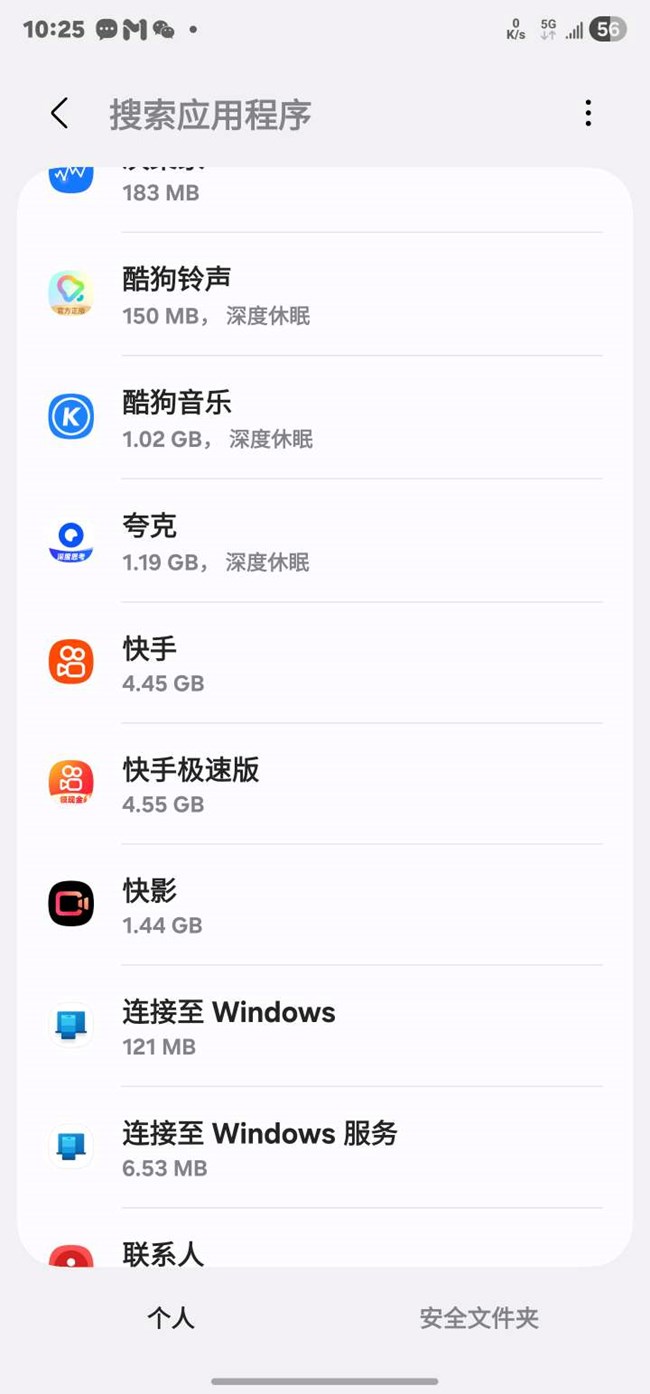
Task: Open the 联系人 app entry
Action: pyautogui.click(x=325, y=1250)
